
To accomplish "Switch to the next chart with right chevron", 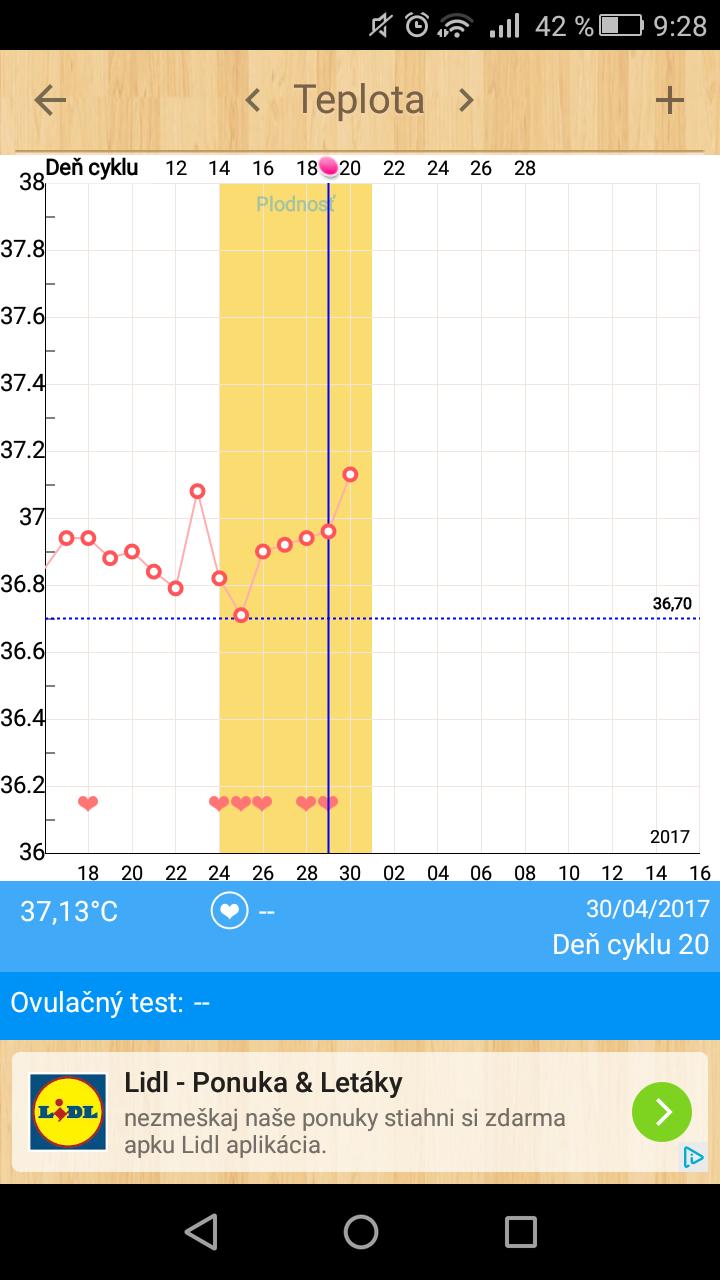I will tap(466, 100).
